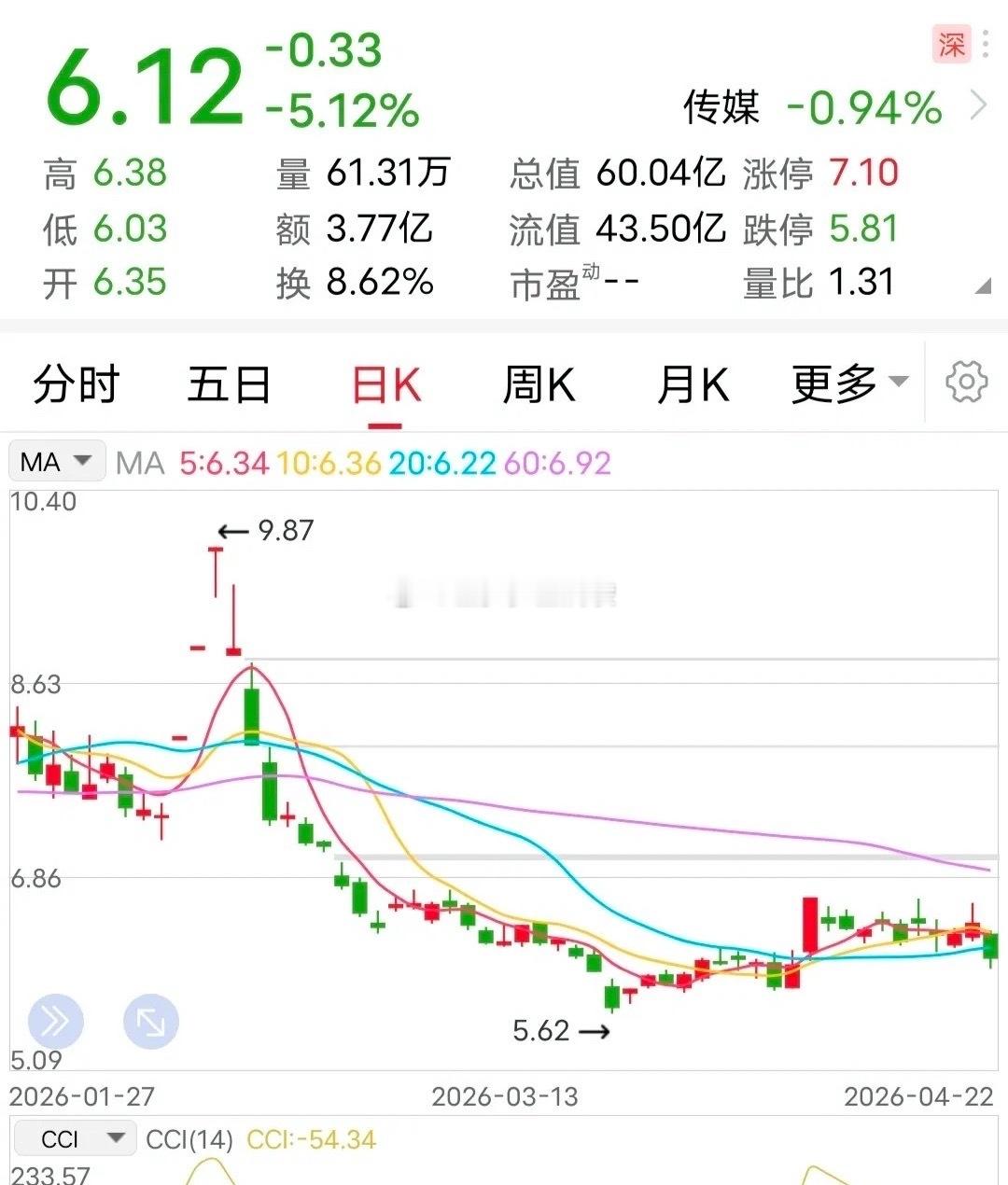Tap the red 深 Shenzhen market badge
The height and width of the screenshot is (1185, 1008).
(x=950, y=44)
